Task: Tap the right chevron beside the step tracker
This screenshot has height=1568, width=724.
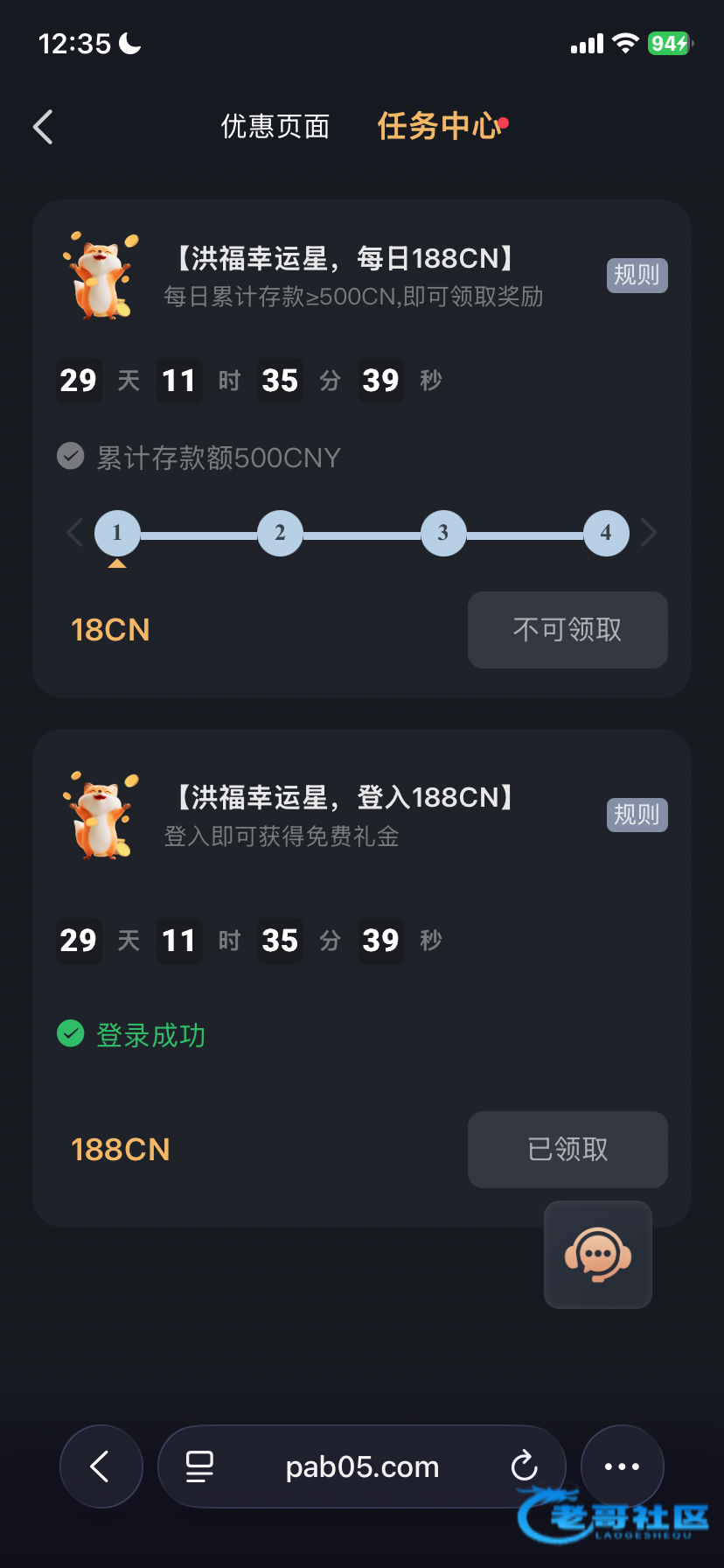Action: 648,532
